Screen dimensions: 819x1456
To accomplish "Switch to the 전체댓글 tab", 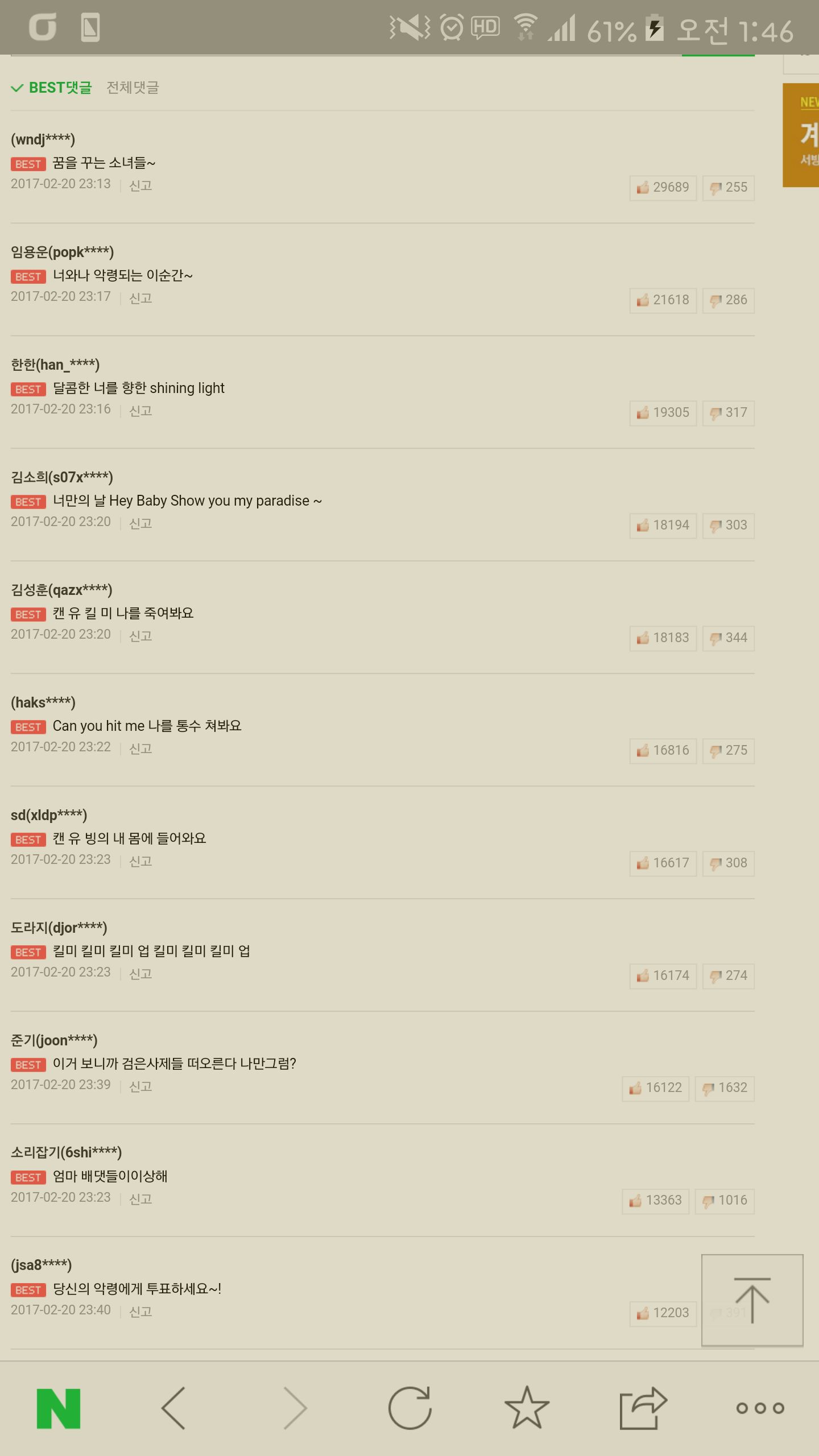I will point(133,88).
